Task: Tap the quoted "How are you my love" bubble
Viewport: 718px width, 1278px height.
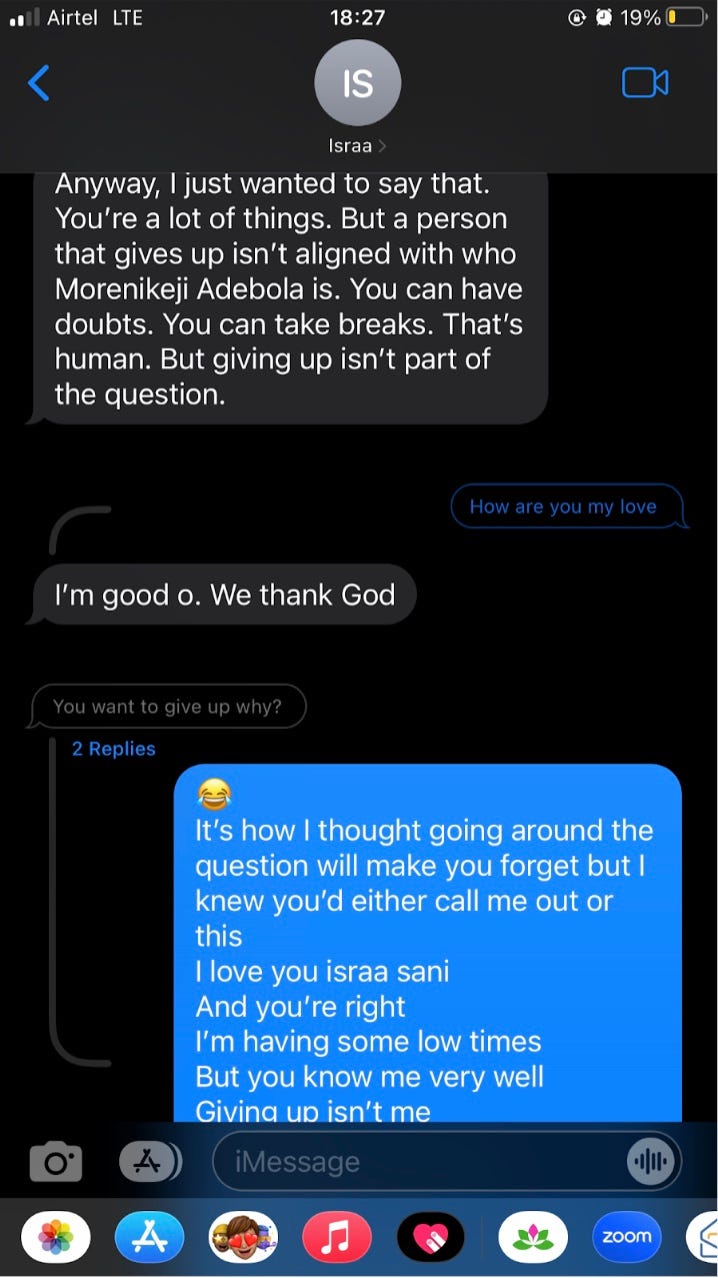Action: click(566, 506)
